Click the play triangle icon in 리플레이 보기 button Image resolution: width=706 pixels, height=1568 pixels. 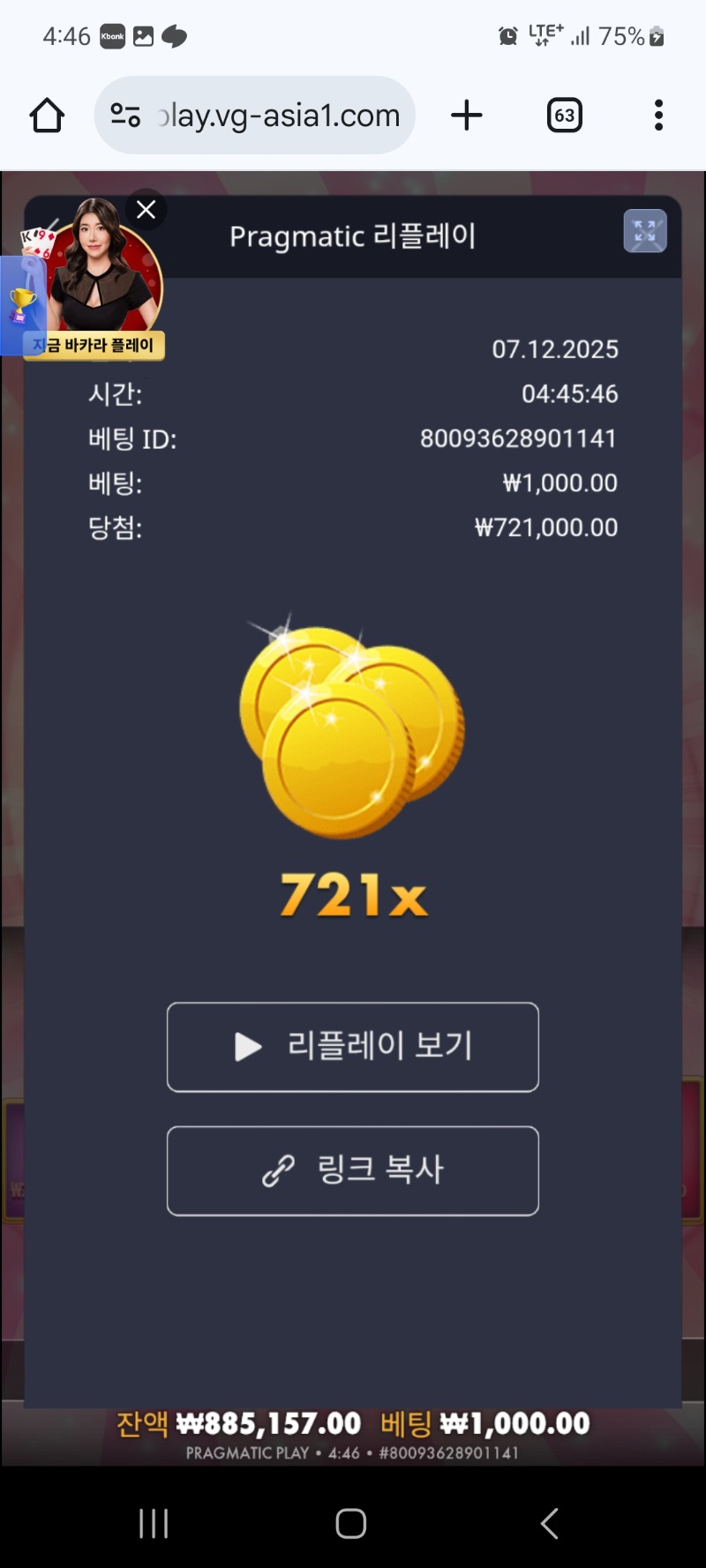click(247, 1047)
